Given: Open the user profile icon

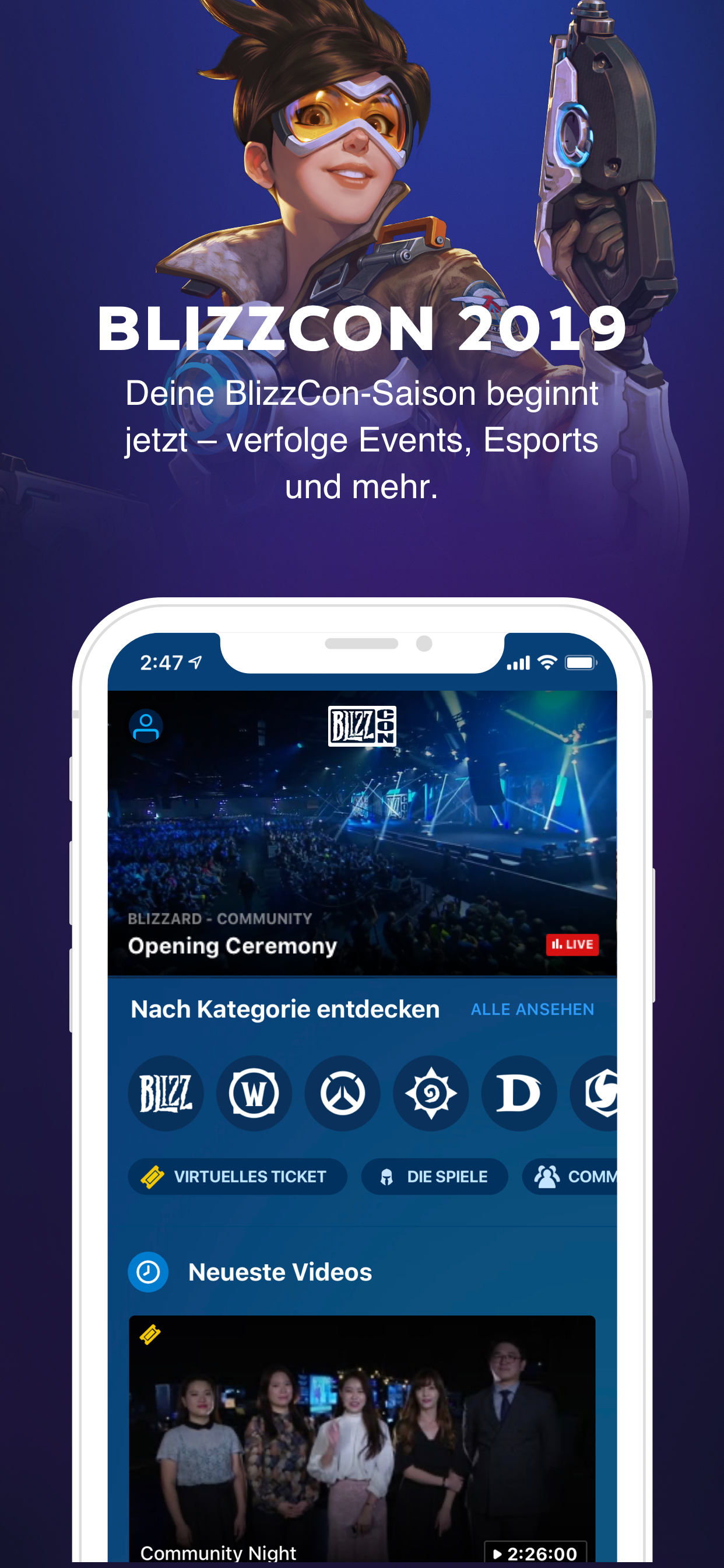Looking at the screenshot, I should (x=146, y=726).
